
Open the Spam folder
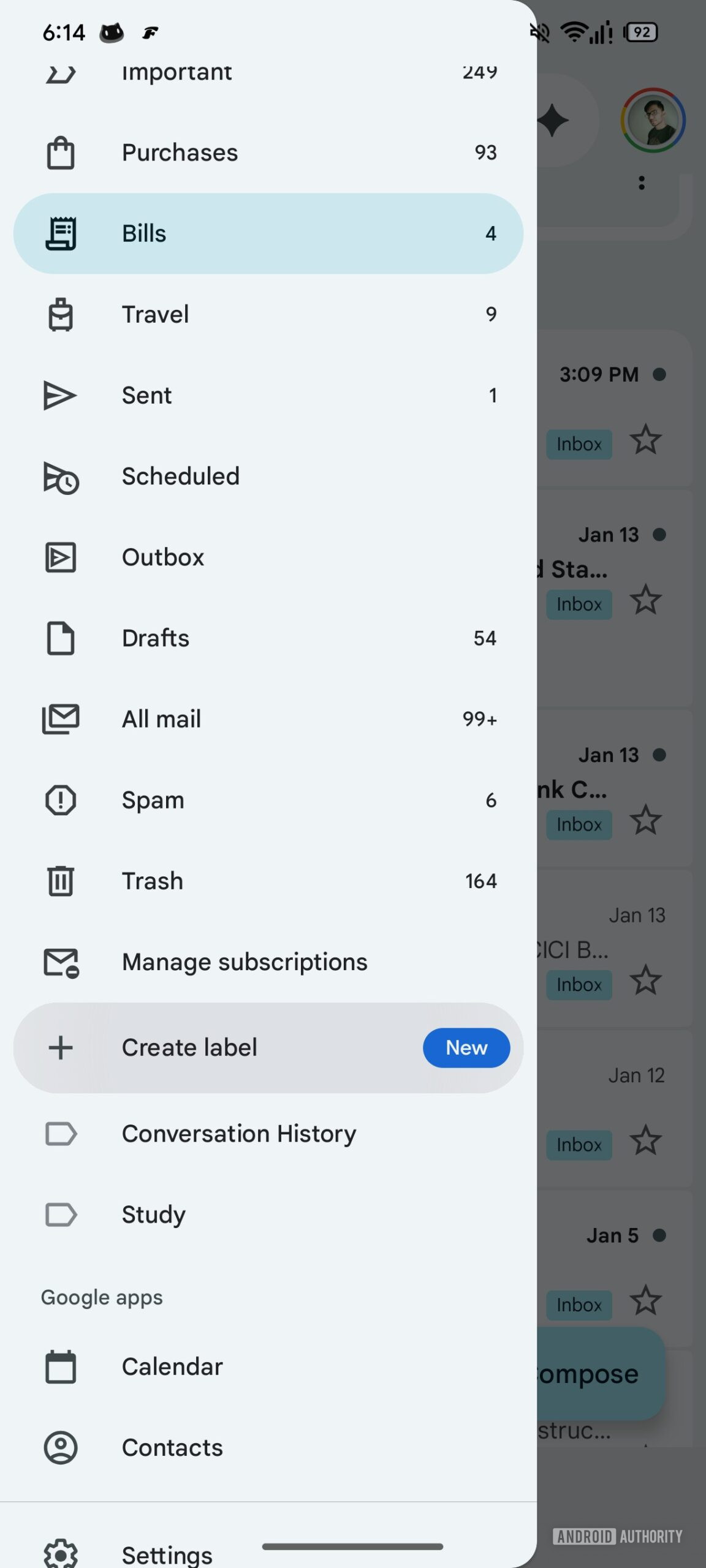point(153,799)
